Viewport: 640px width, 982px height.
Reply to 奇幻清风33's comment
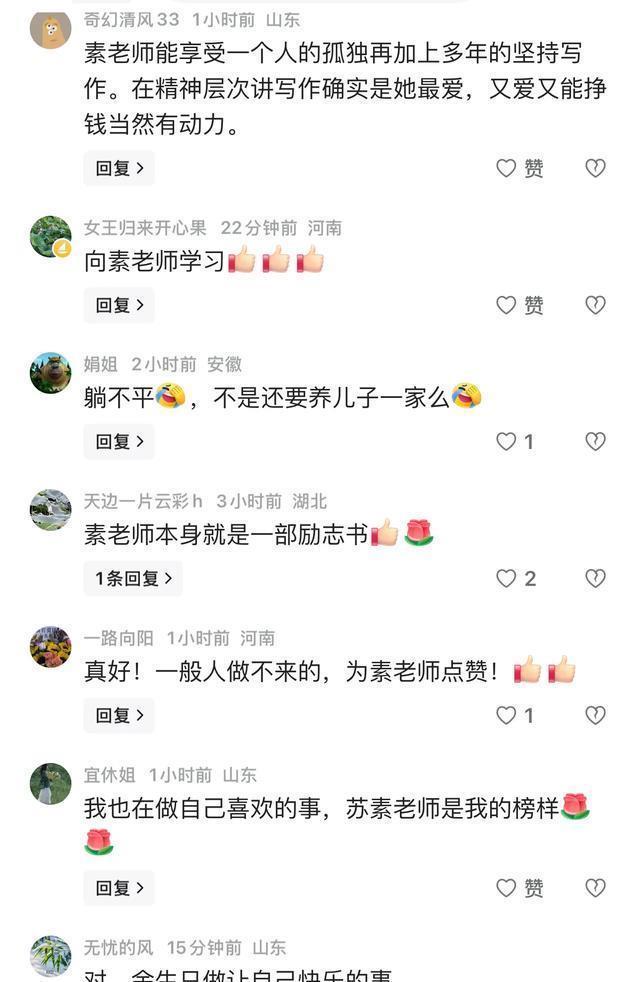[119, 168]
